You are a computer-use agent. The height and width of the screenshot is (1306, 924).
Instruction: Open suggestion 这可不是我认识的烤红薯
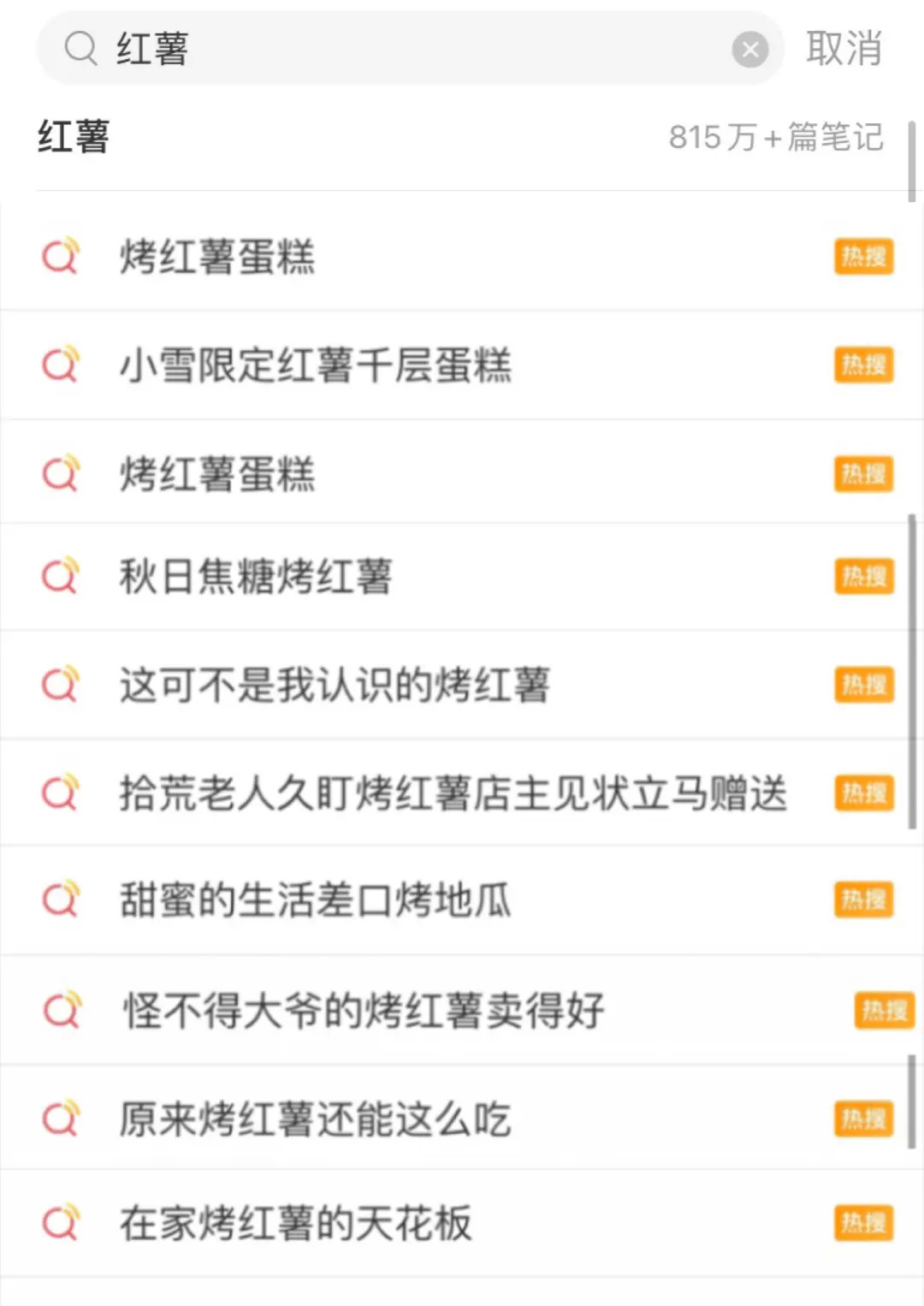462,685
